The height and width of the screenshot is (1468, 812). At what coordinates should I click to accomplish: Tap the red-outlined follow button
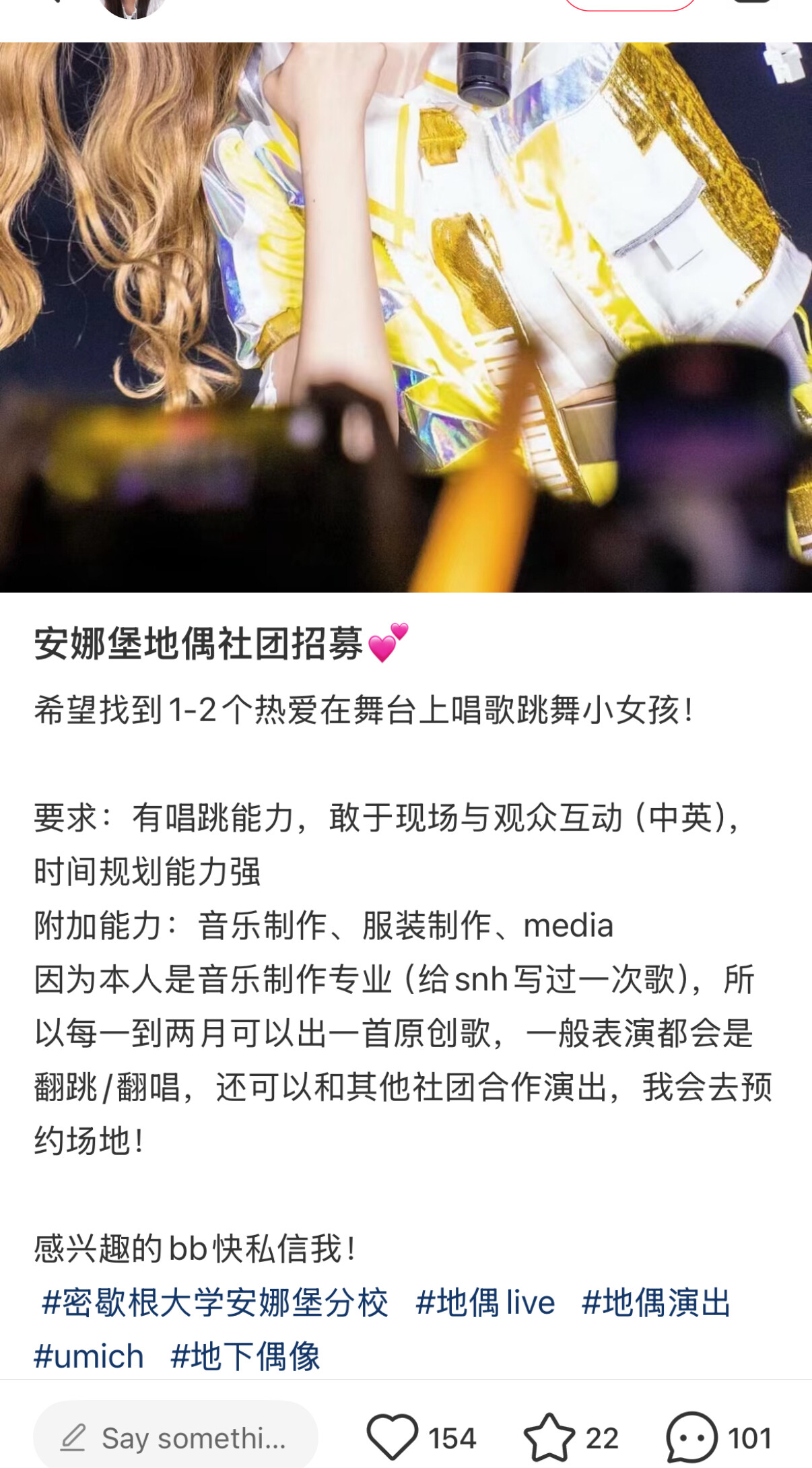click(630, 5)
